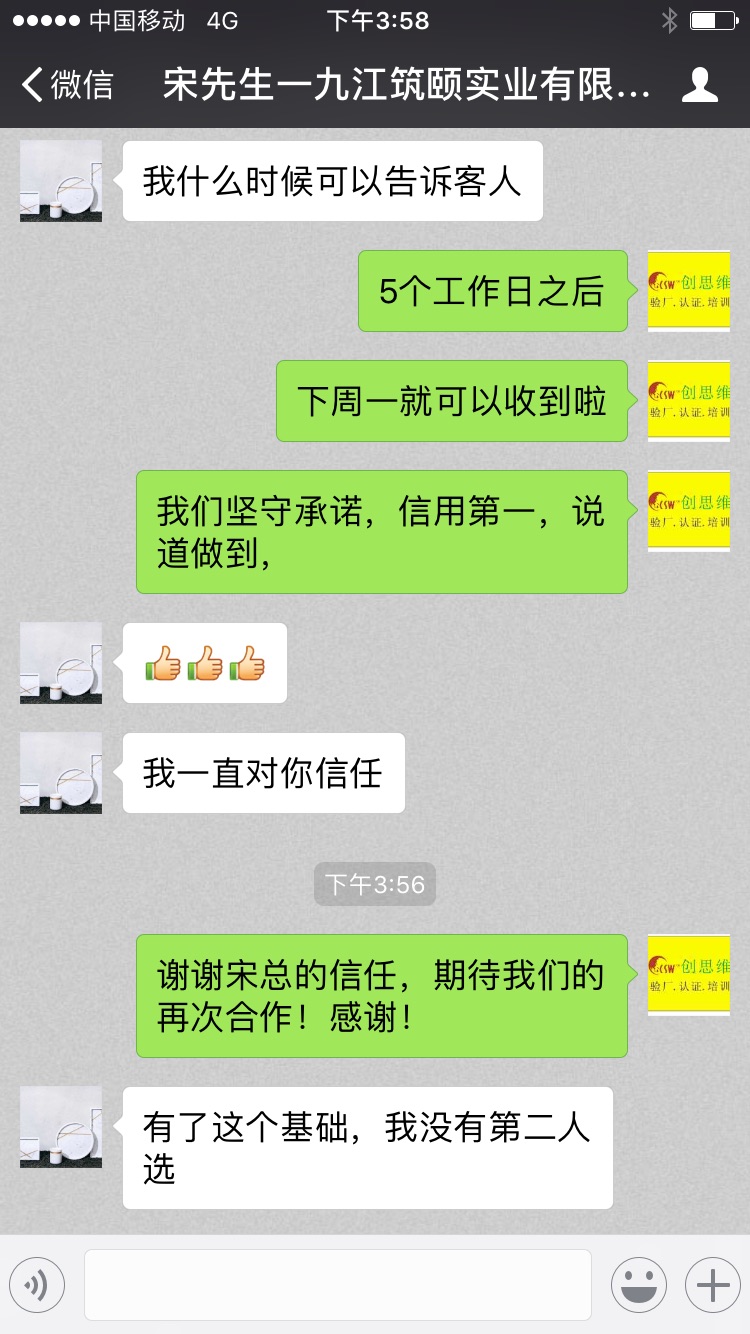Open the plus attachment menu
Viewport: 750px width, 1334px height.
click(x=712, y=1284)
